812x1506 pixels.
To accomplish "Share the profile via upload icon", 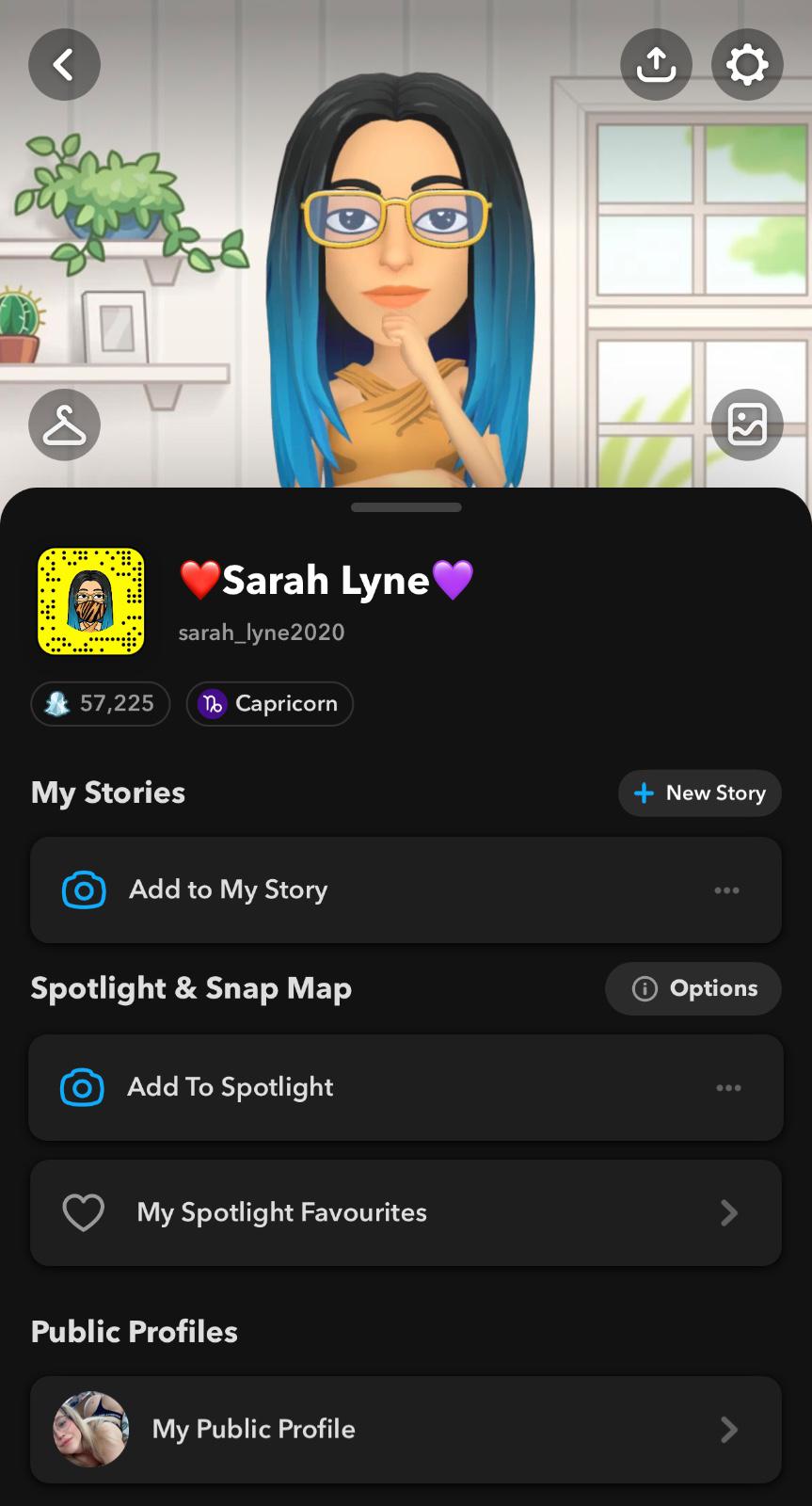I will pyautogui.click(x=656, y=65).
